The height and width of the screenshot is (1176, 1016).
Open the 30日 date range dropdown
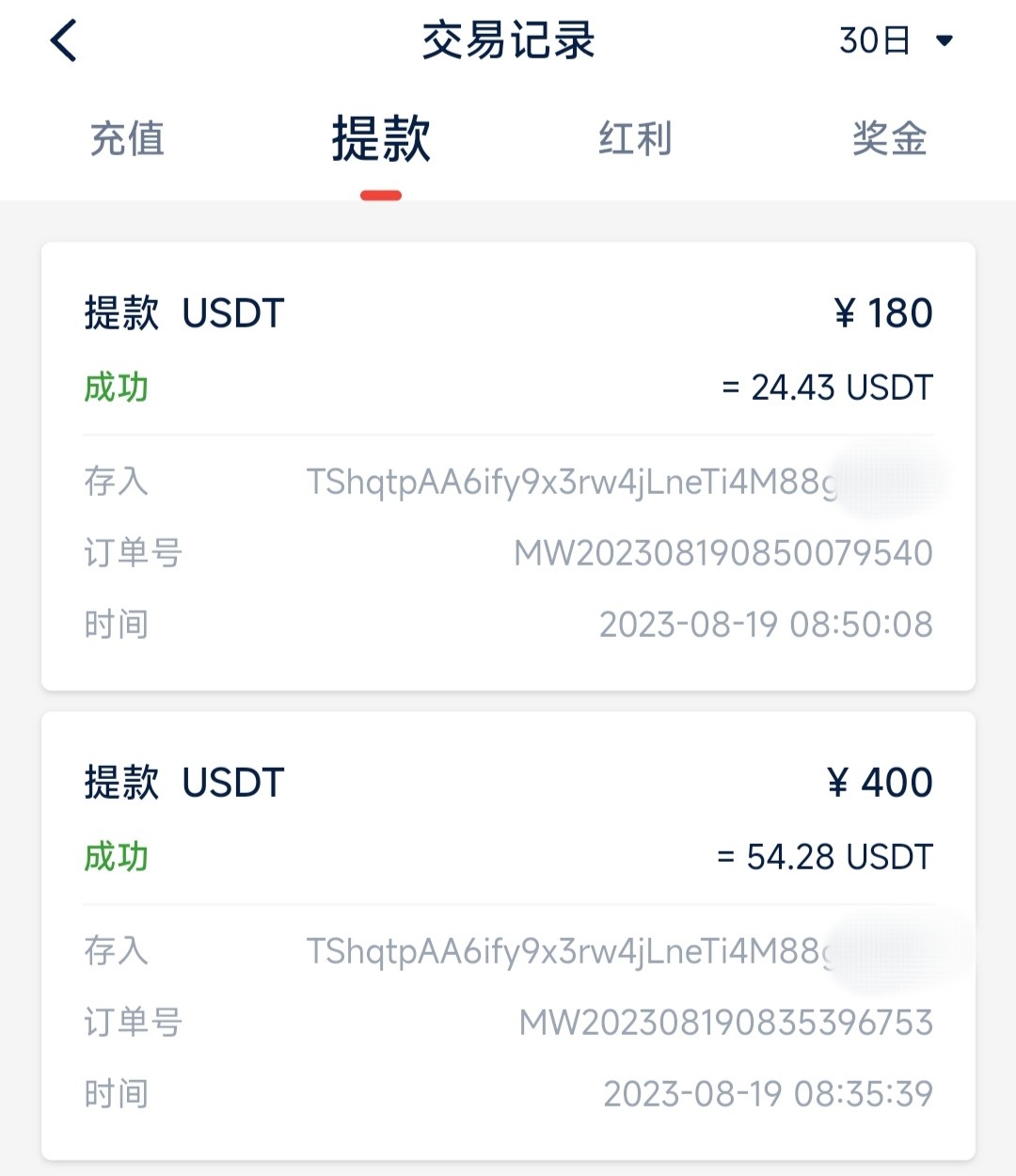pyautogui.click(x=896, y=40)
